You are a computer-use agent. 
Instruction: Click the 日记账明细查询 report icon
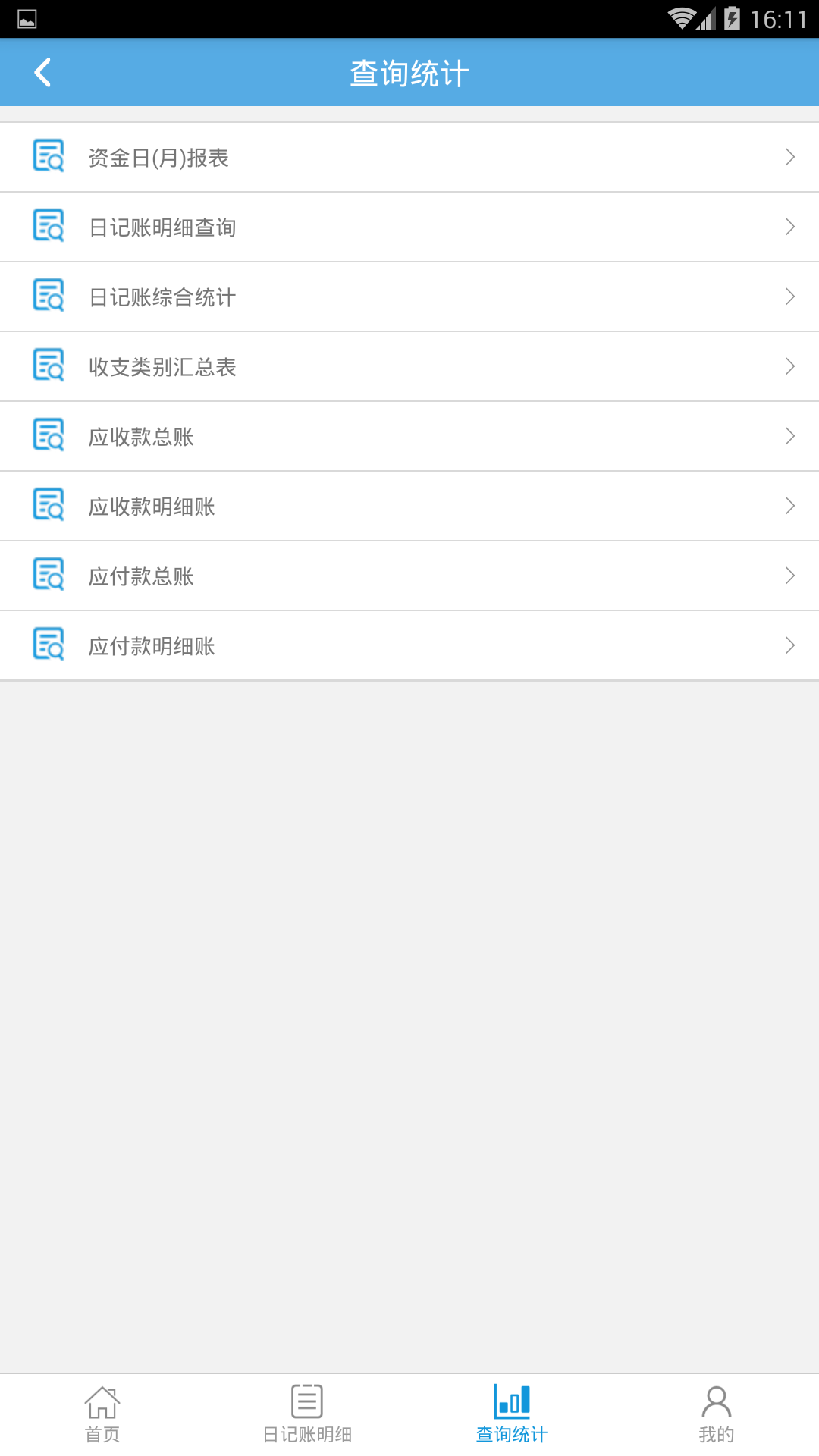[48, 226]
